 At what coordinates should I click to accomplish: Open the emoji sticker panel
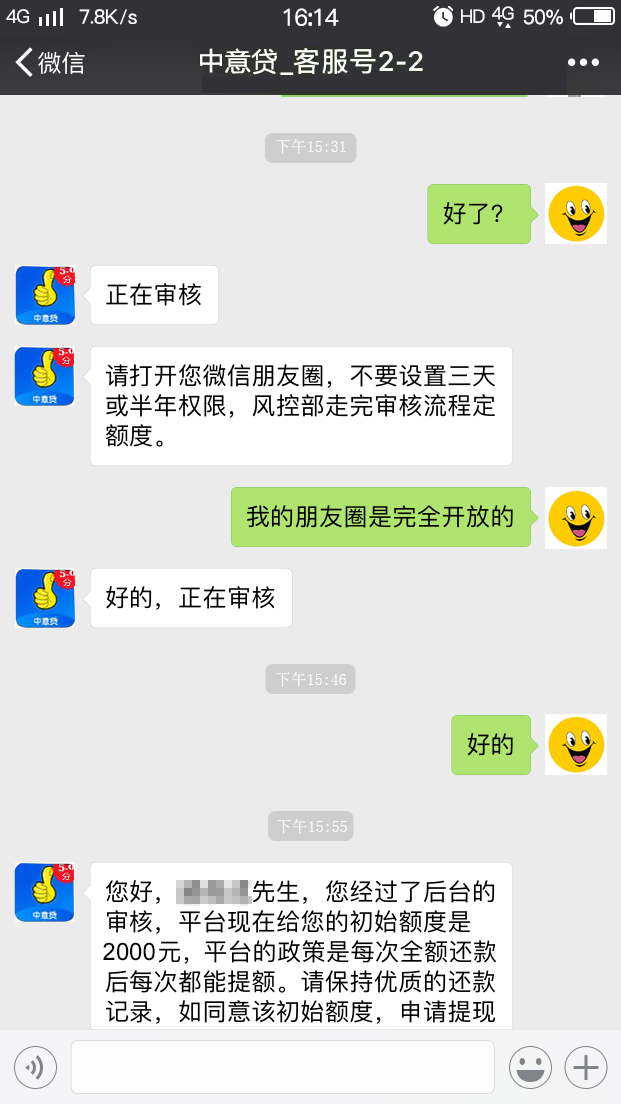tap(530, 1067)
